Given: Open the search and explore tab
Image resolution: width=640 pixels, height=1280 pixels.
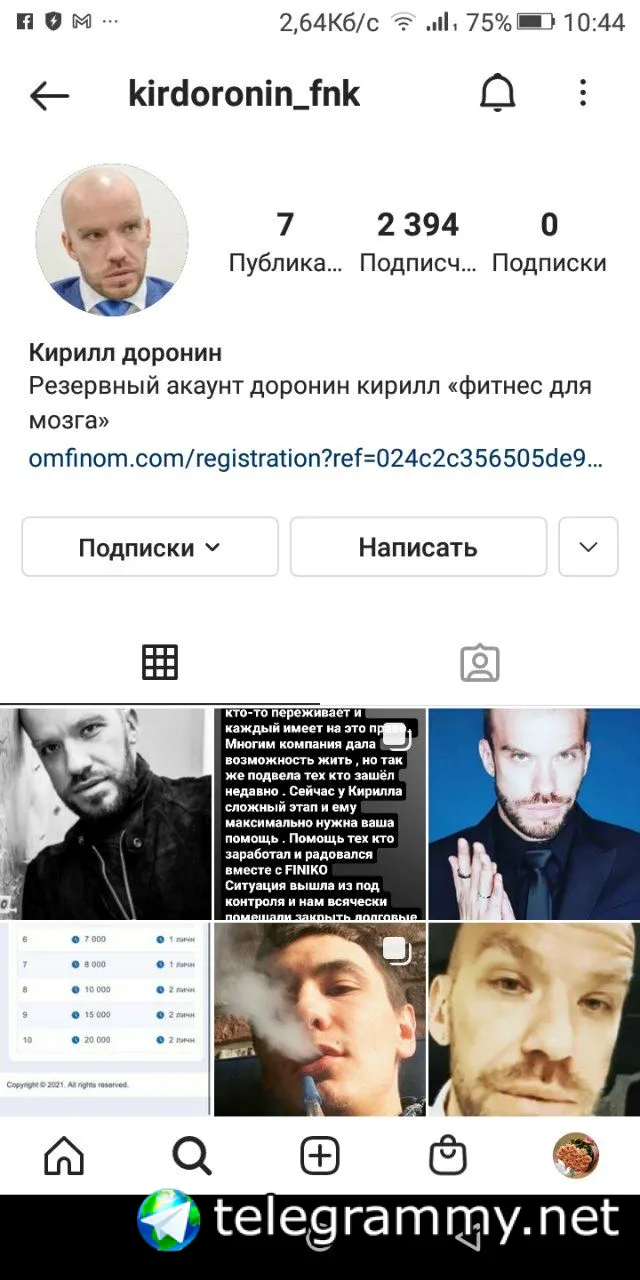Looking at the screenshot, I should point(192,1156).
